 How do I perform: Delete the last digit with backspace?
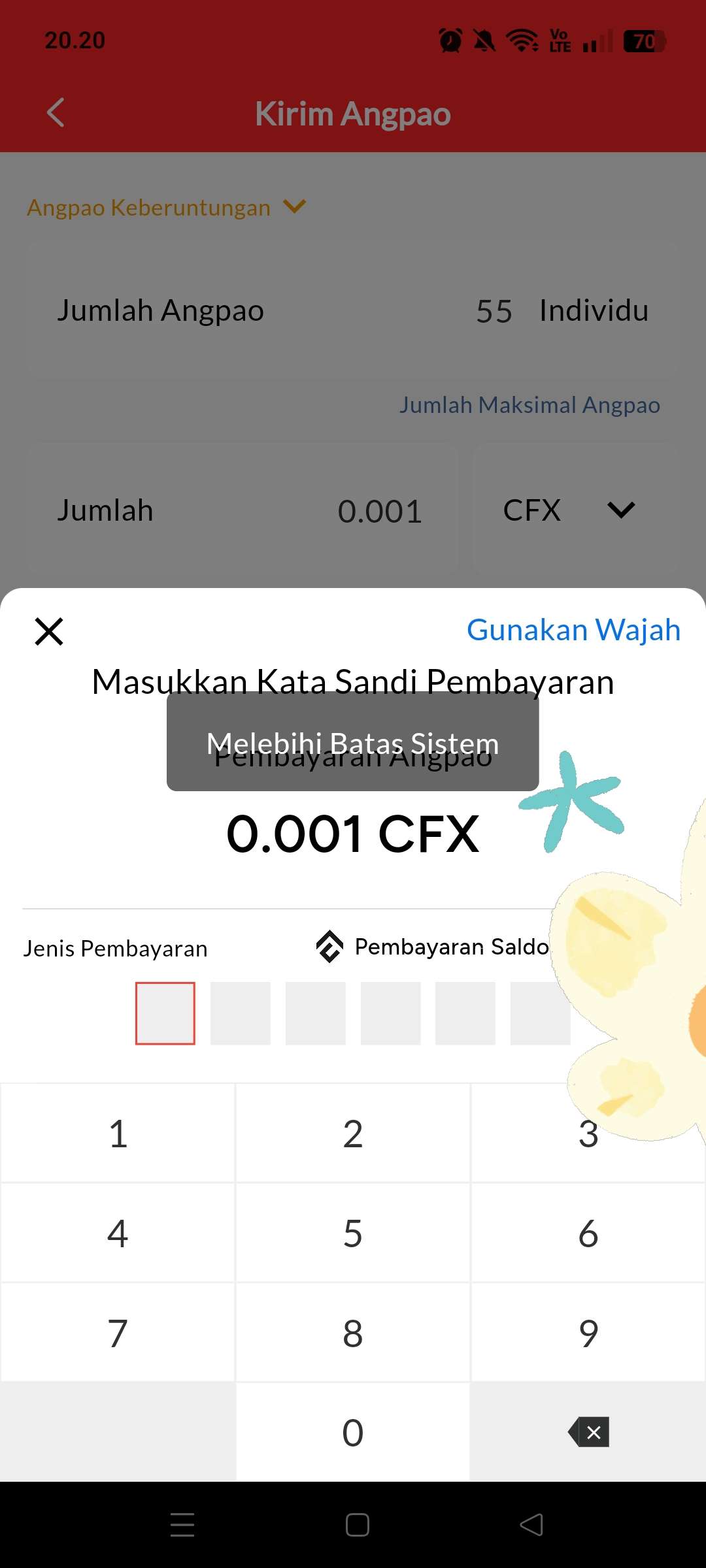pyautogui.click(x=588, y=1433)
